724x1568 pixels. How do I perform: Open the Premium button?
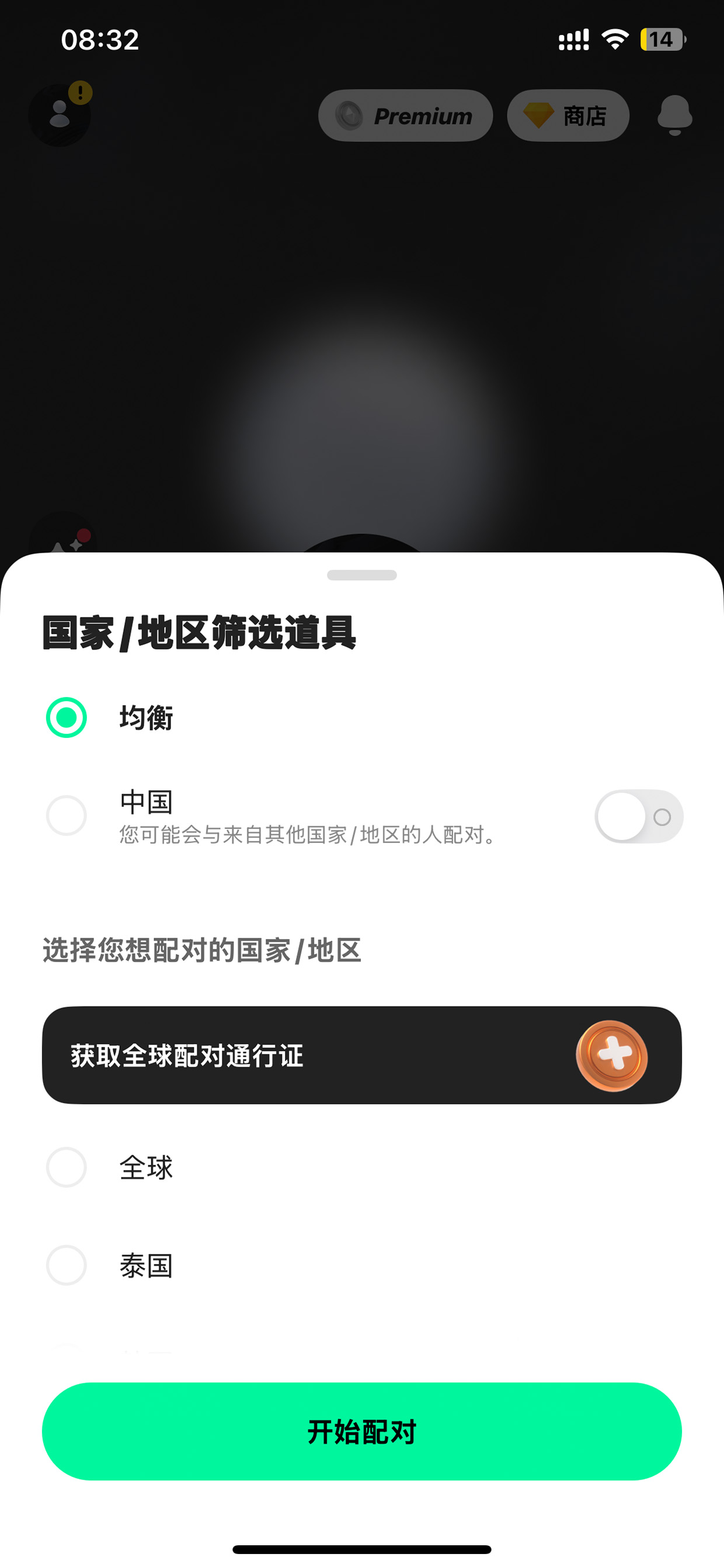[405, 116]
